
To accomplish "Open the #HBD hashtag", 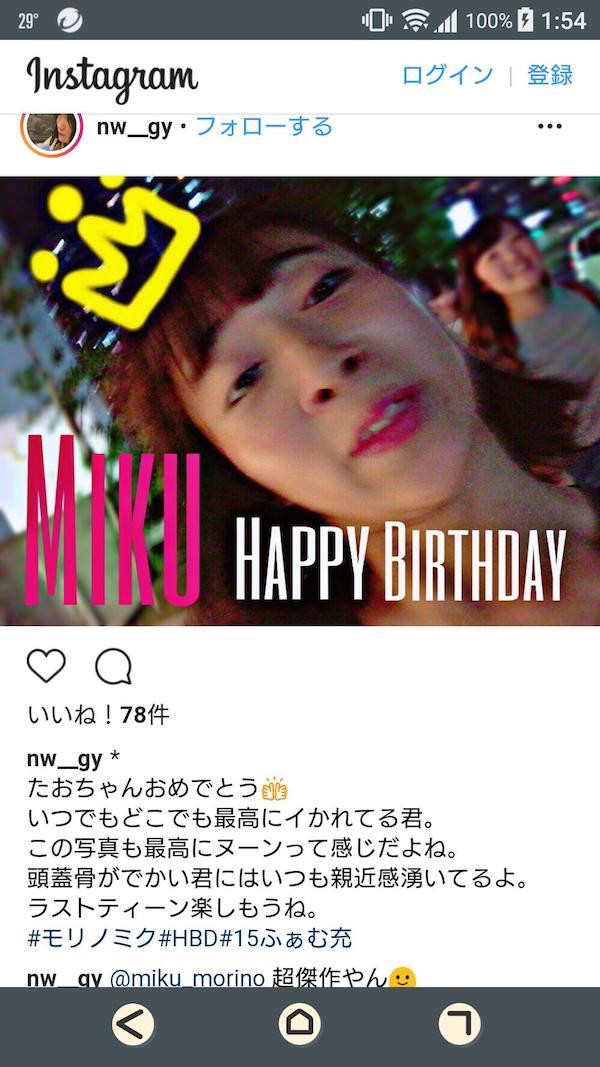I will (189, 938).
